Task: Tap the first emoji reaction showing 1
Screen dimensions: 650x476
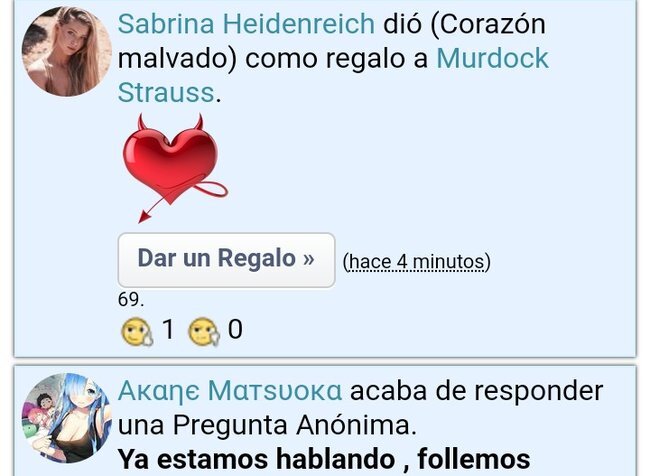Action: (137, 330)
